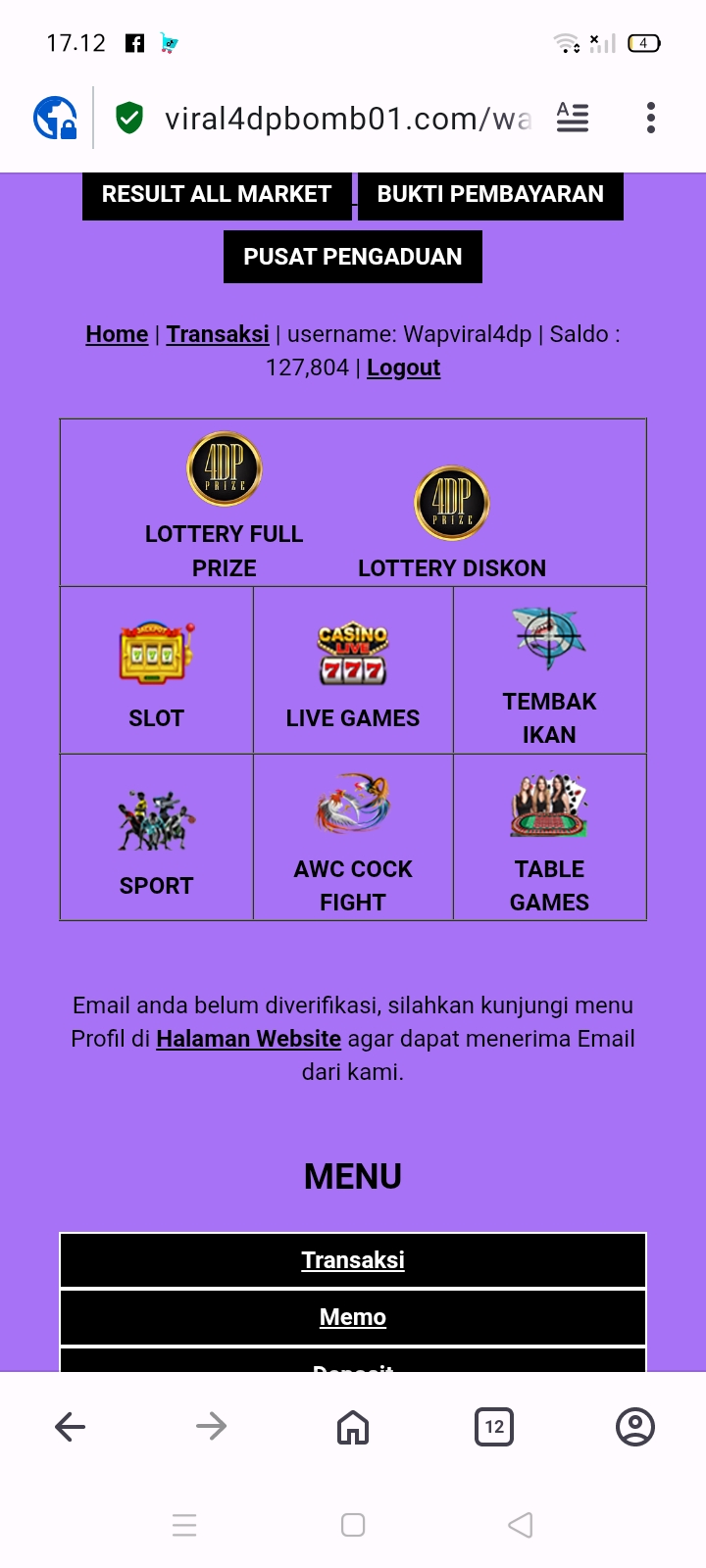The image size is (706, 1568).
Task: Open the SPORT betting tile
Action: click(x=156, y=839)
